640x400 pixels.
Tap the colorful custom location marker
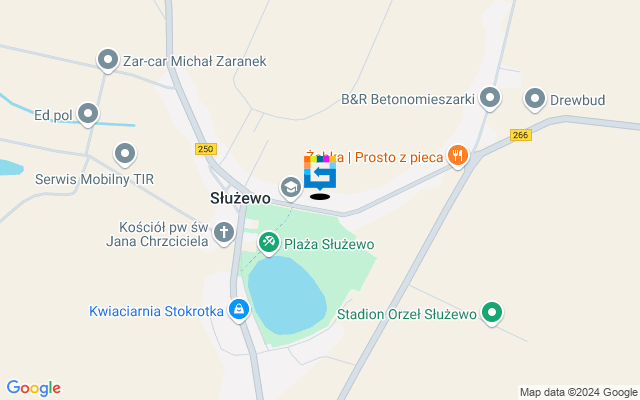[320, 175]
